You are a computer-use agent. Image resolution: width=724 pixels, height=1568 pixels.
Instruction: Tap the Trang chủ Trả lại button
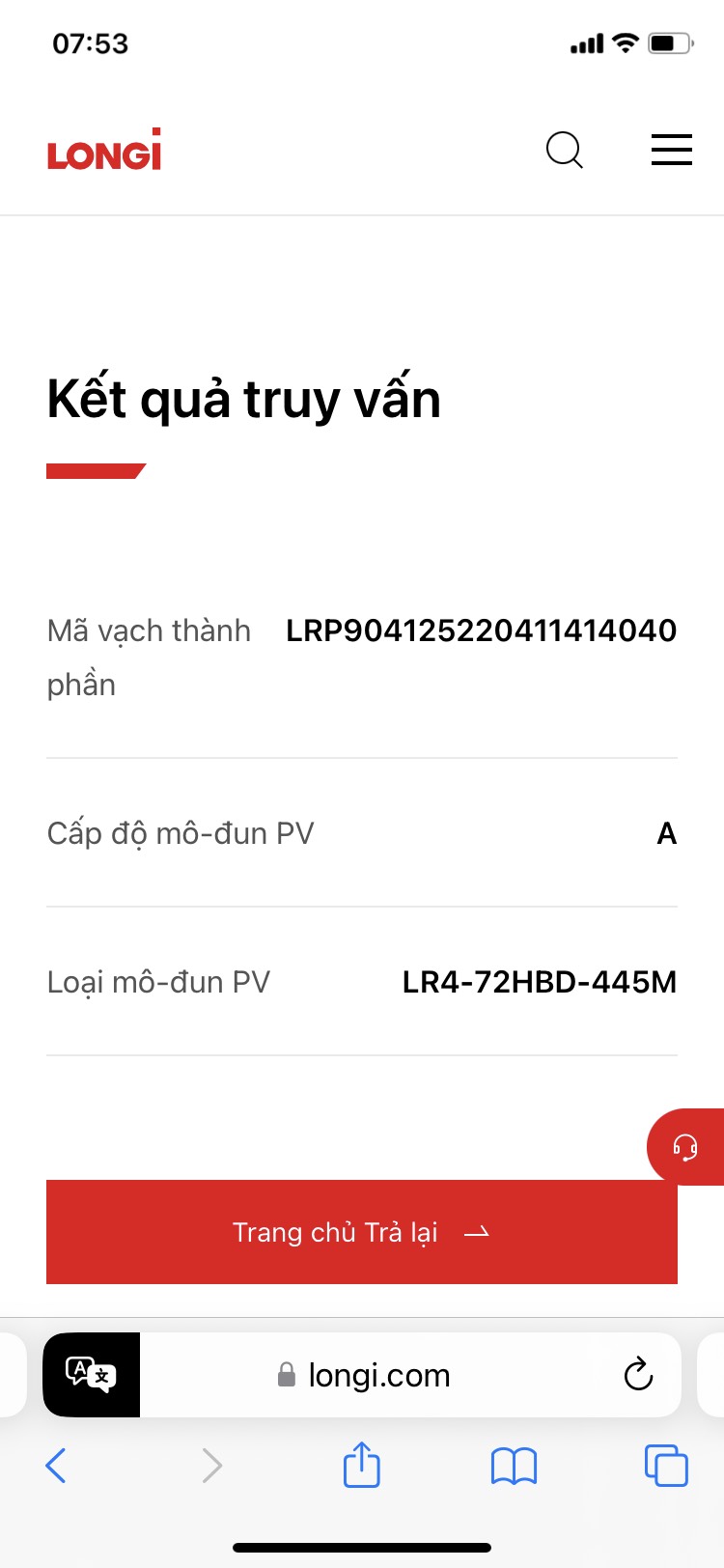click(362, 1232)
